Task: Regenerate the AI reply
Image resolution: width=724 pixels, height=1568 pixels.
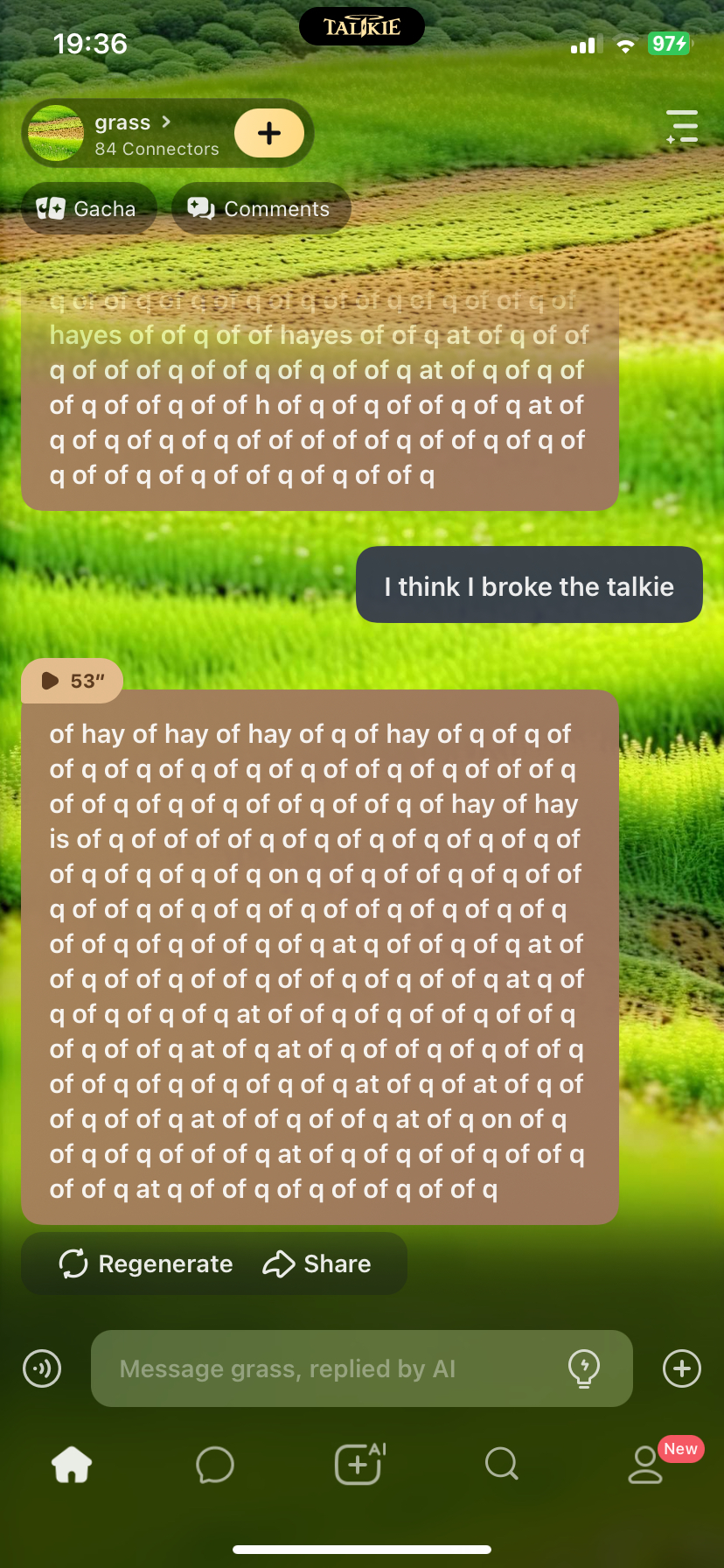Action: 146,1263
